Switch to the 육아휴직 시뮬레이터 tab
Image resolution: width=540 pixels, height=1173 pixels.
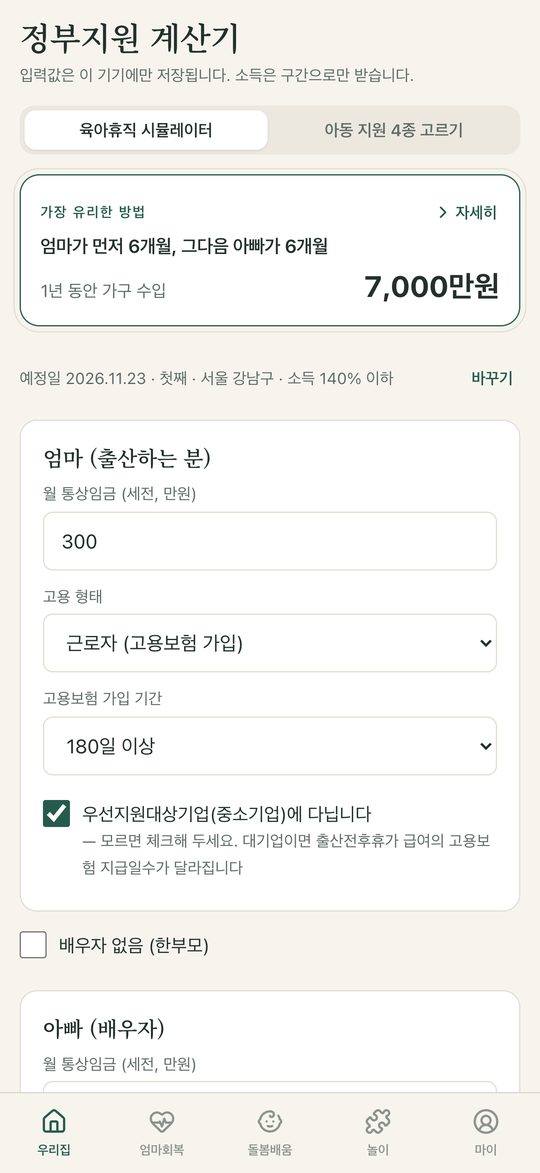pos(146,130)
